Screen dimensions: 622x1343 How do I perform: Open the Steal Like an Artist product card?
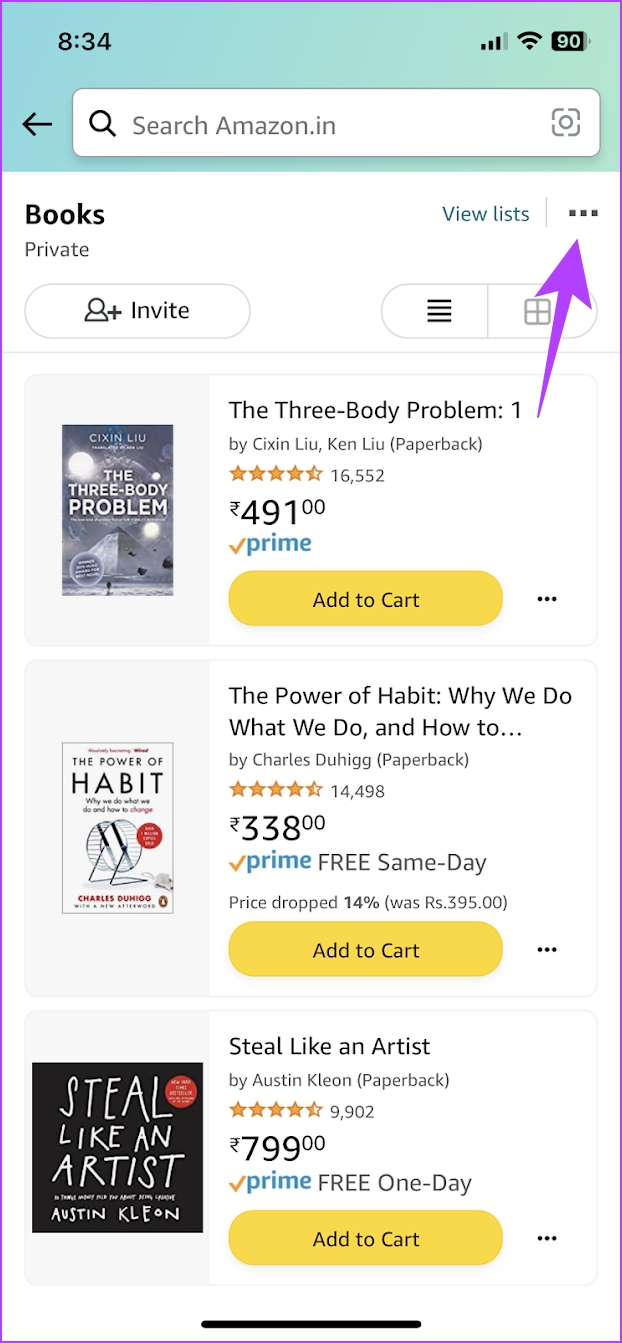(x=311, y=1148)
